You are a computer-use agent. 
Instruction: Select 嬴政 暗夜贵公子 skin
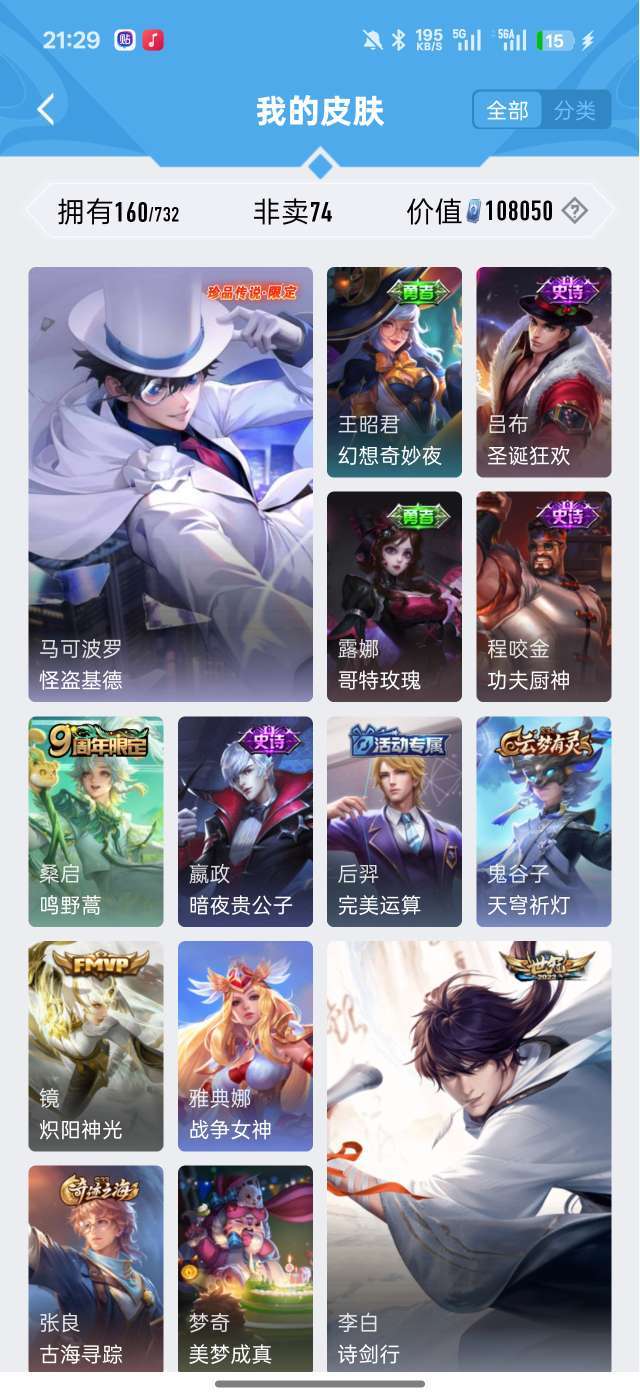click(x=245, y=821)
